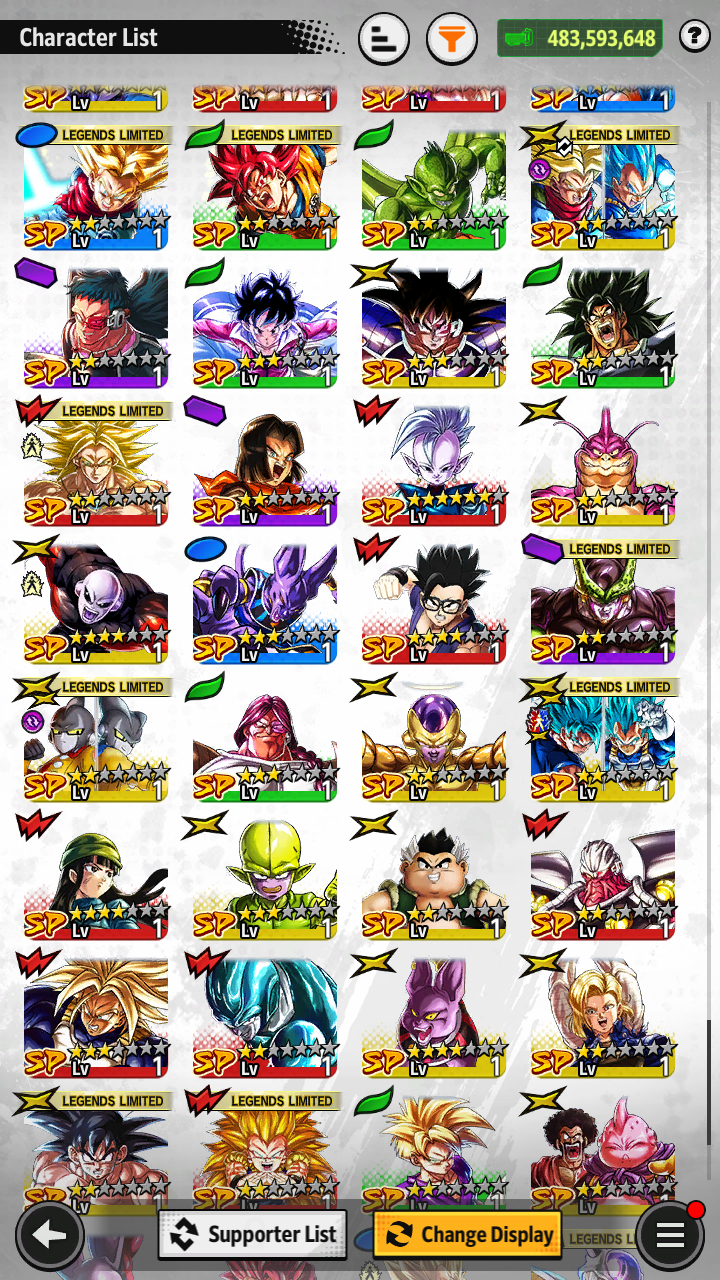Select the Golden Frieza character card
Image resolution: width=720 pixels, height=1280 pixels.
coord(434,739)
